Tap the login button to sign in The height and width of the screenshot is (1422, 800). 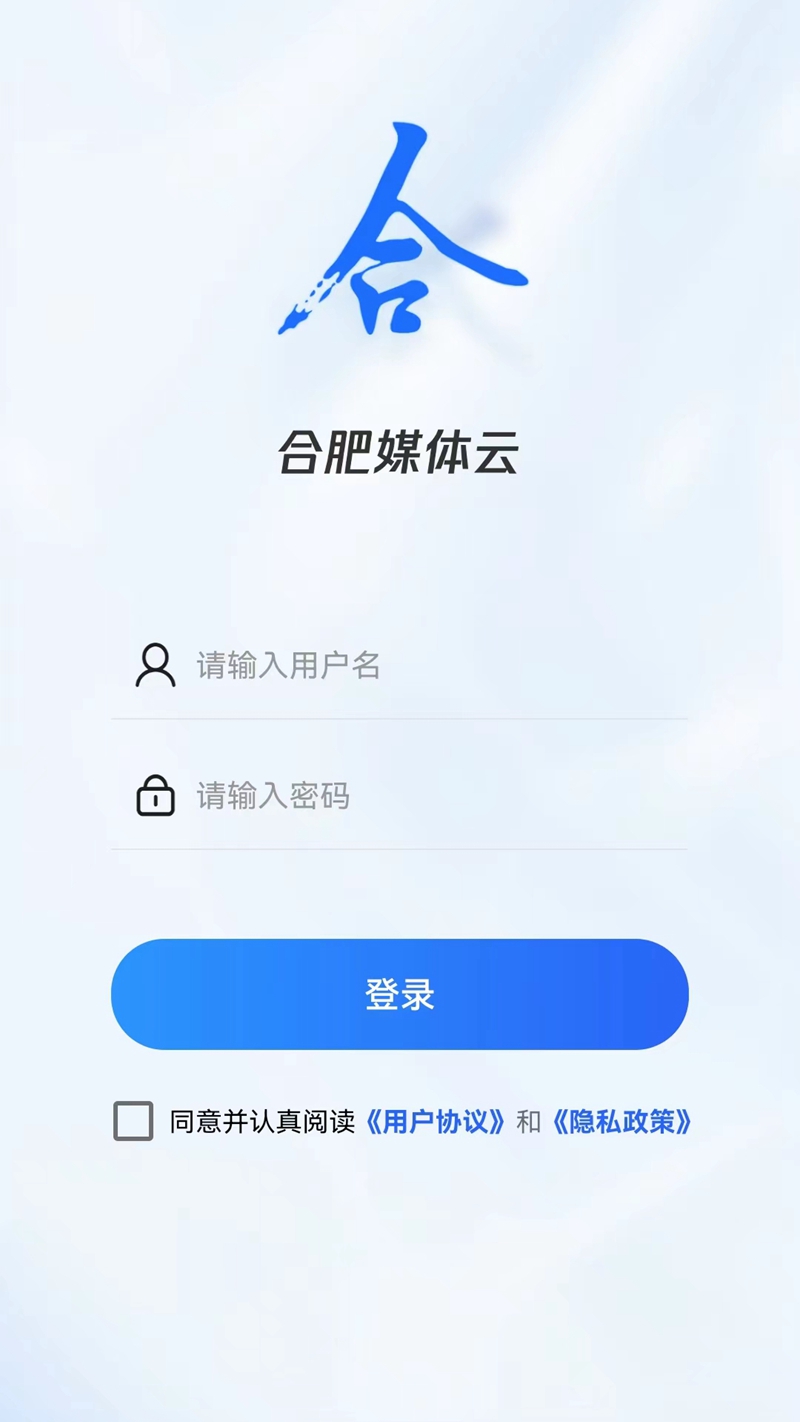tap(400, 993)
